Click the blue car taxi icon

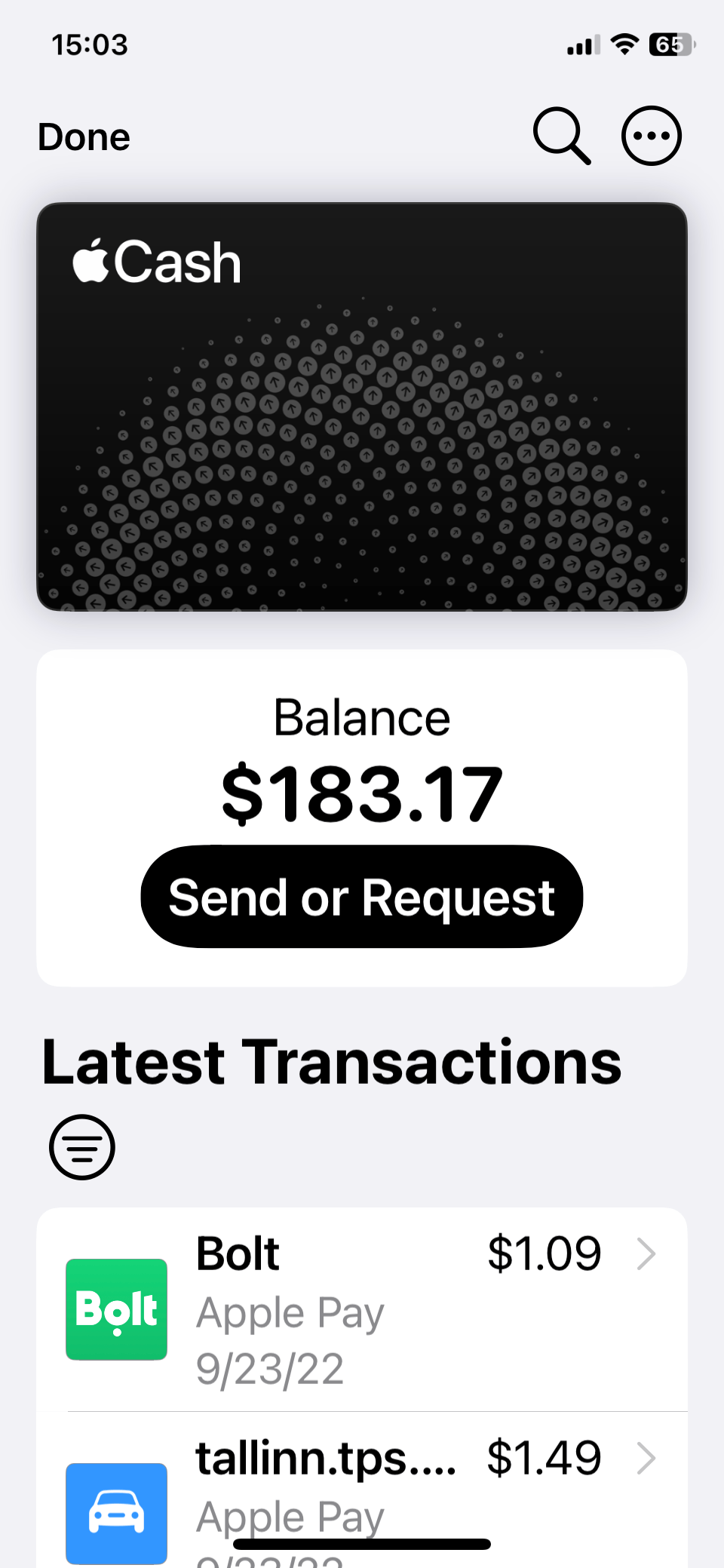pos(116,1513)
